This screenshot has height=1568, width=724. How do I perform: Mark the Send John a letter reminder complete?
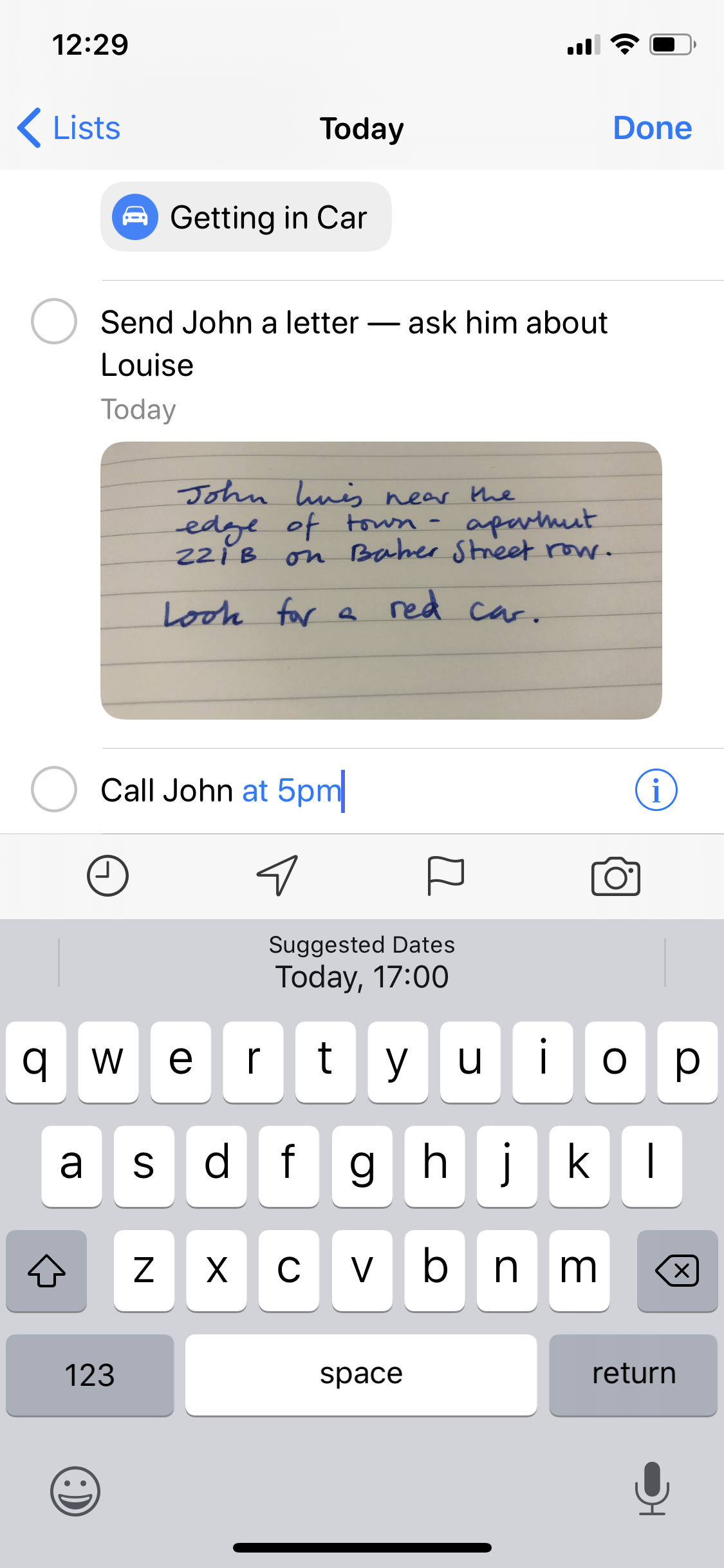tap(54, 321)
